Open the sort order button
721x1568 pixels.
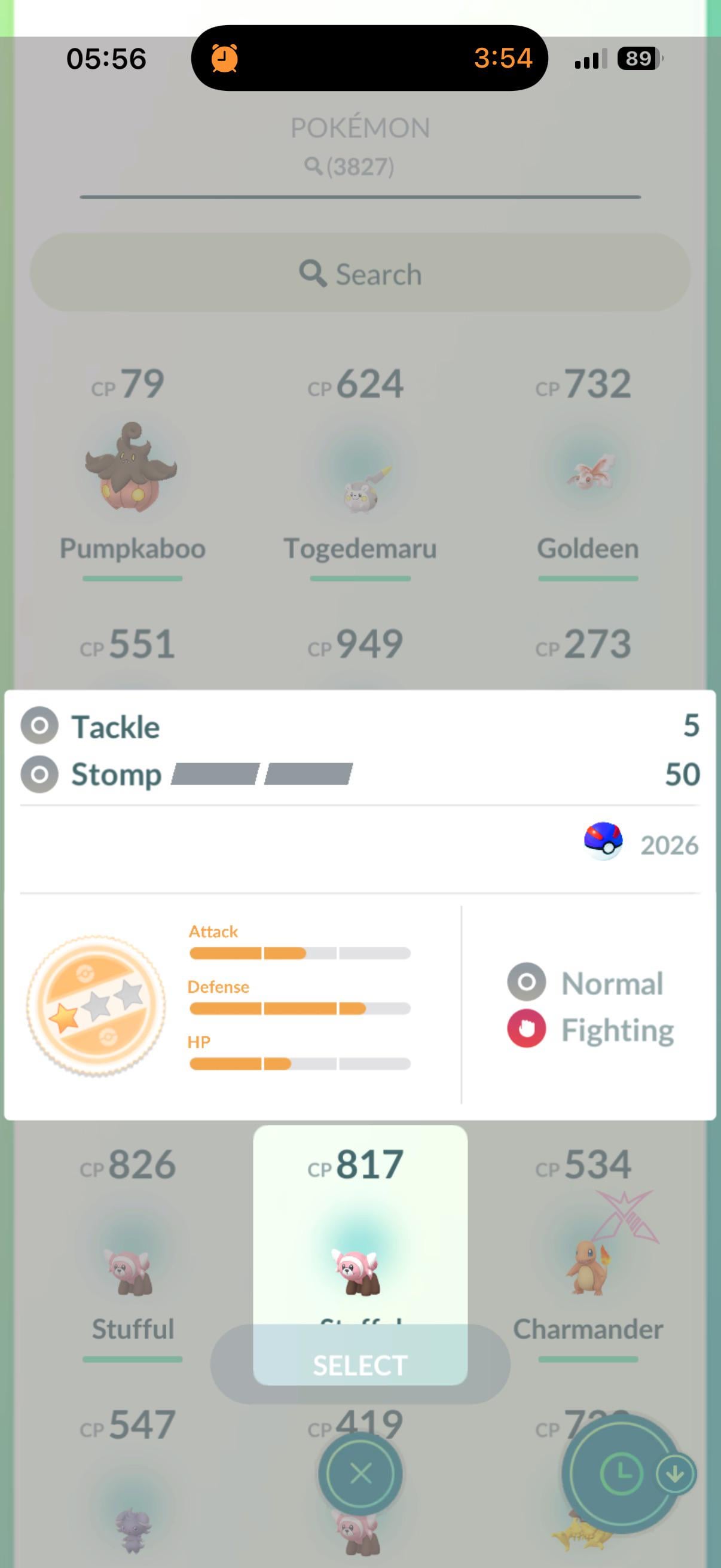pos(621,1474)
